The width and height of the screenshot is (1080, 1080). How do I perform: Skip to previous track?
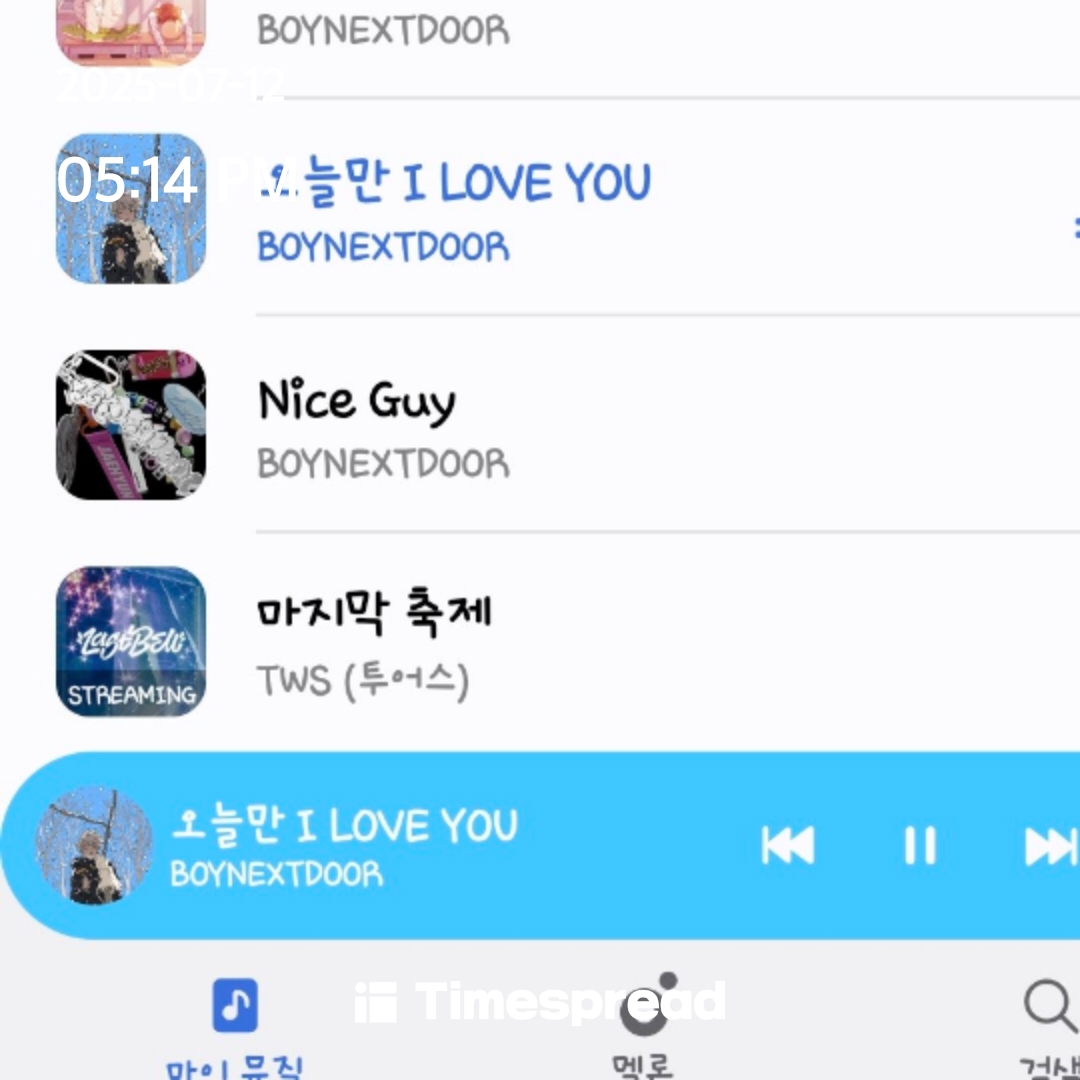[x=788, y=846]
